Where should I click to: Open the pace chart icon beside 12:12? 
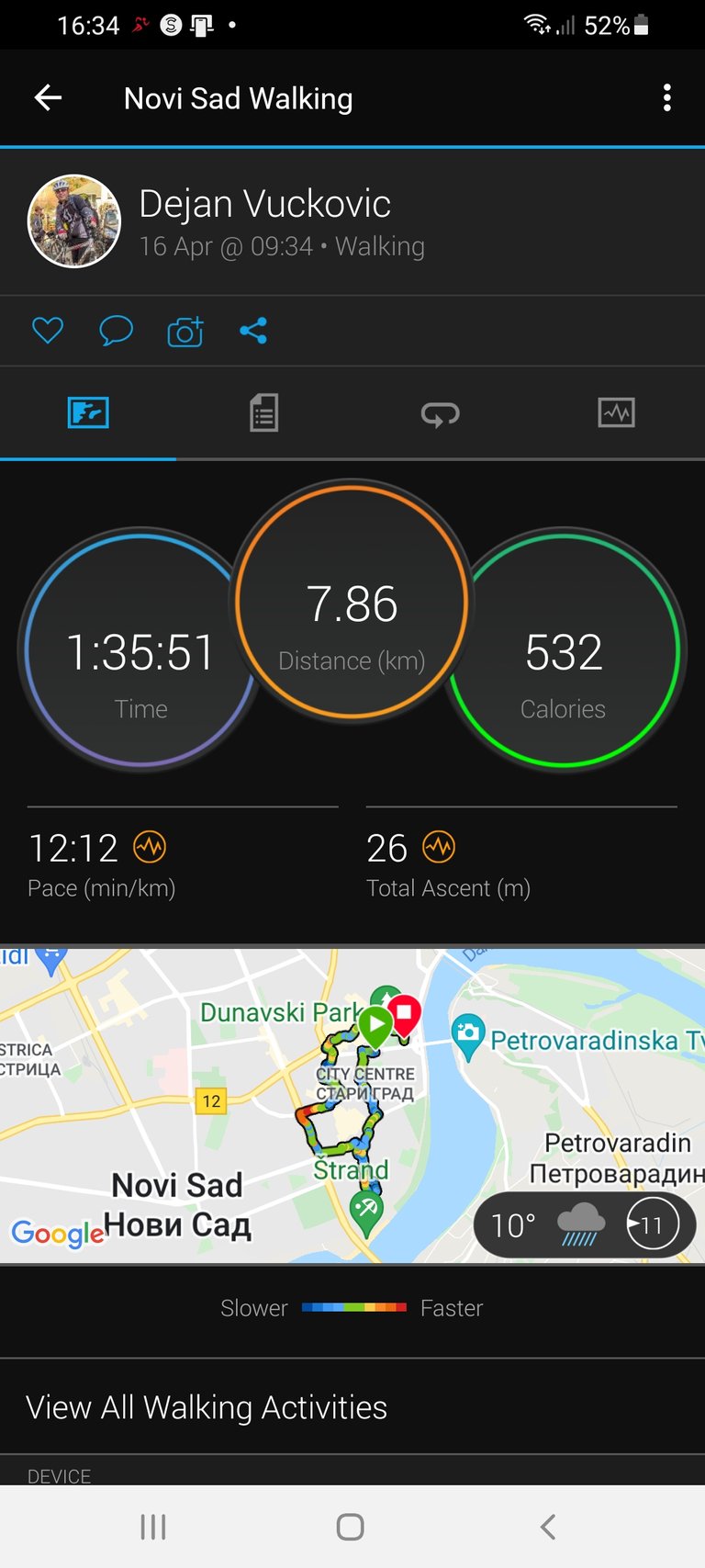click(150, 847)
